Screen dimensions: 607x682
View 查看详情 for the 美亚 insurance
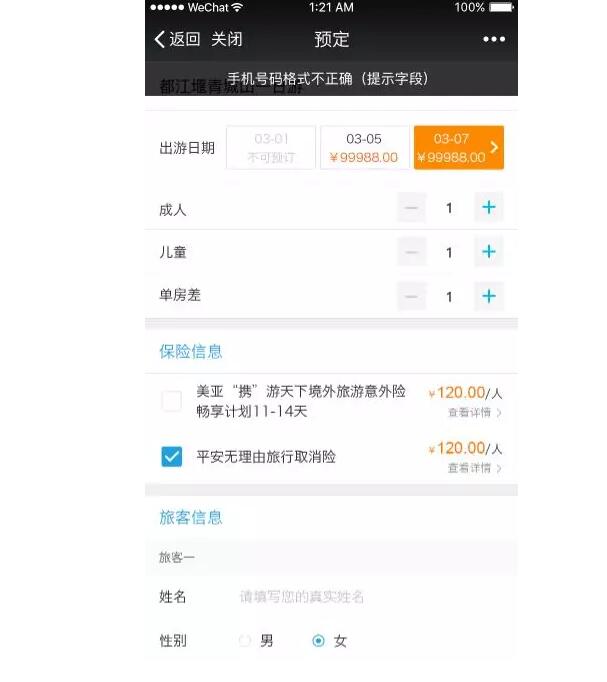click(474, 412)
